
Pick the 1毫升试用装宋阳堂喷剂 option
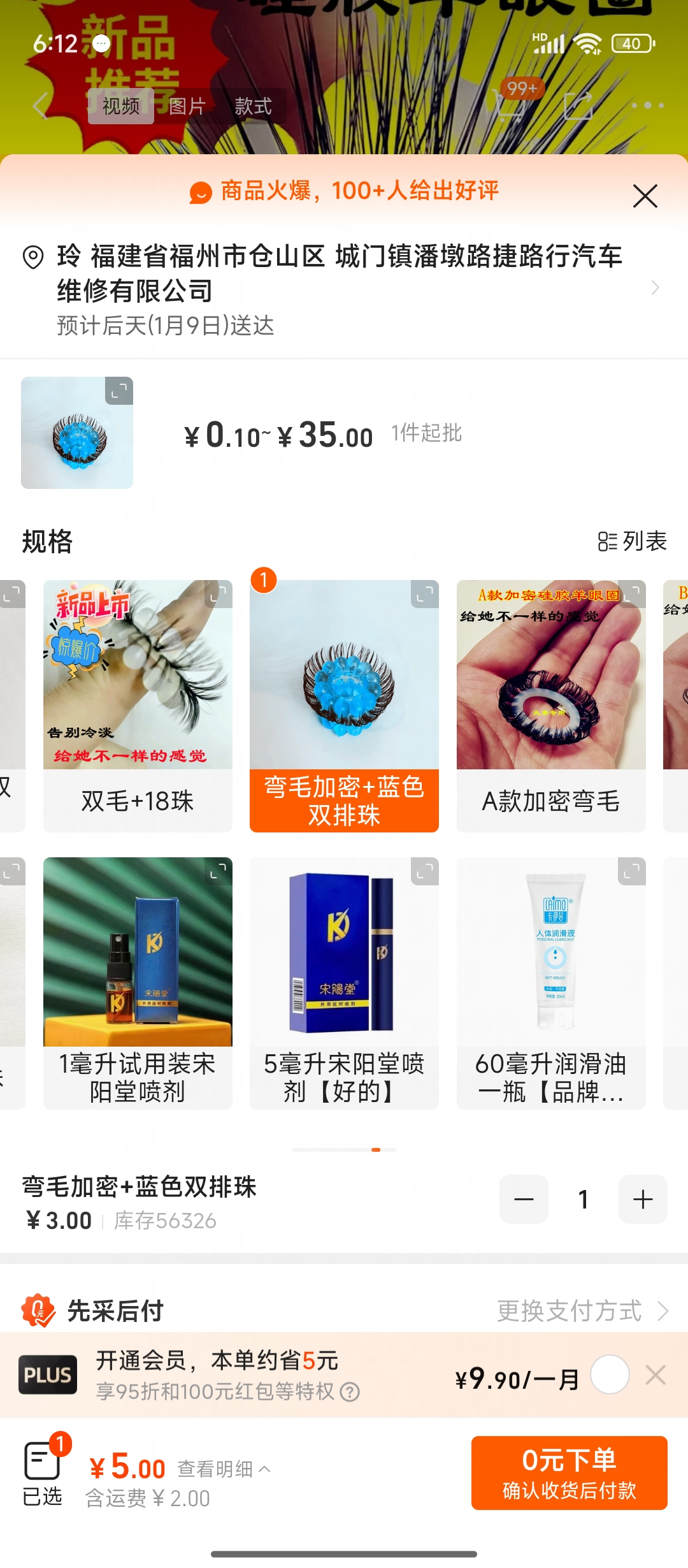point(138,983)
